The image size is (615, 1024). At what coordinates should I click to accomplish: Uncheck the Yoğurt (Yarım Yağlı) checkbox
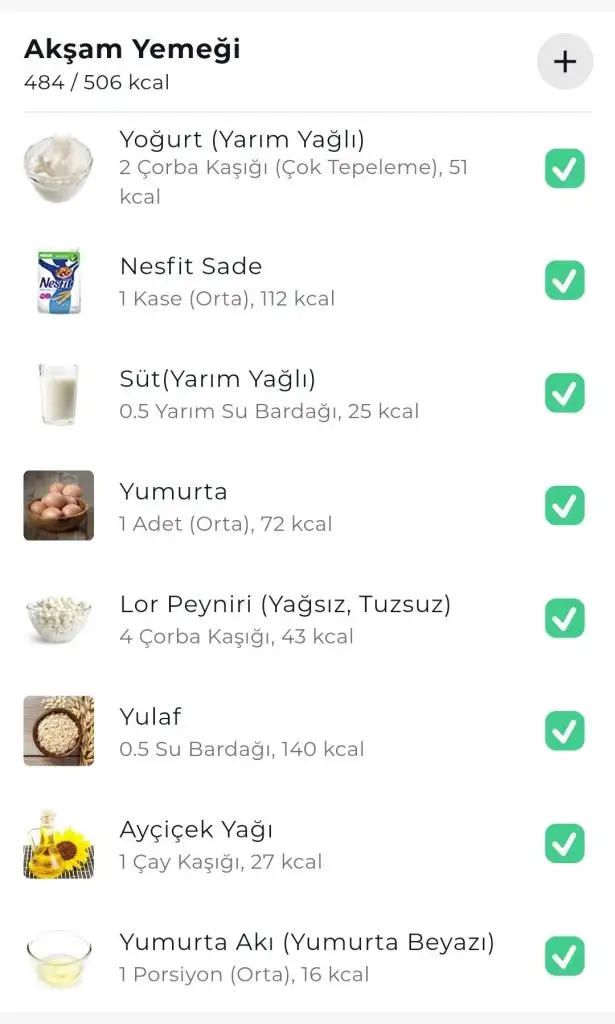pos(564,168)
